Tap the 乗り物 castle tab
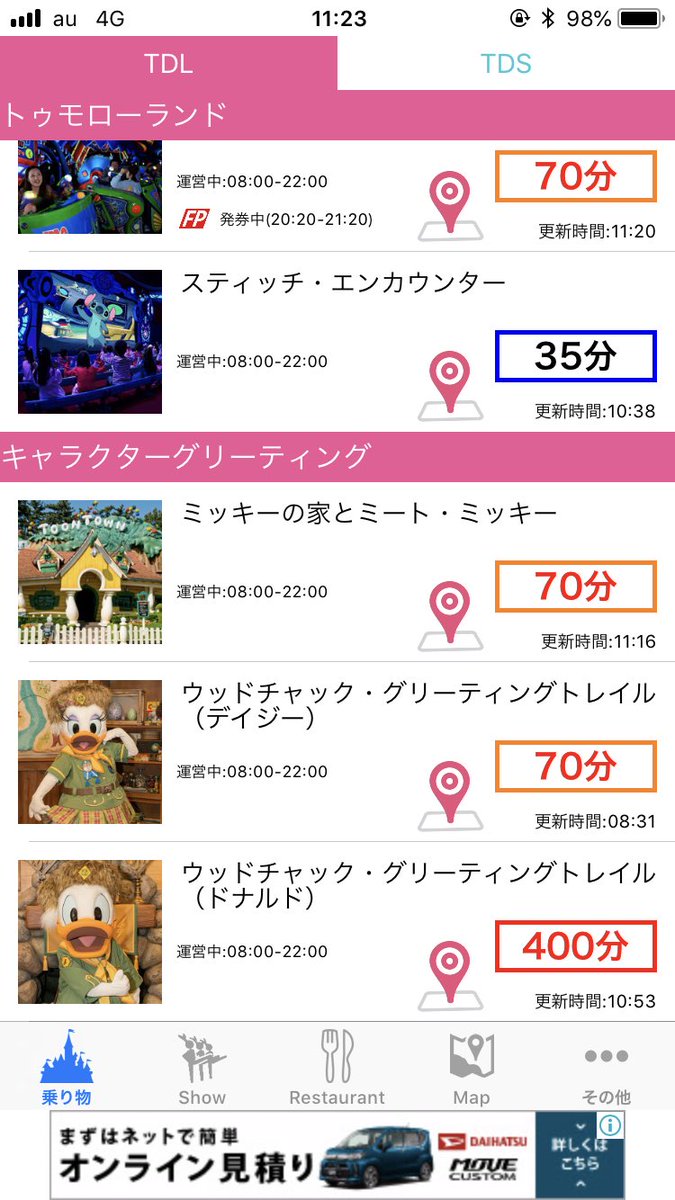The image size is (675, 1200). coord(66,1068)
